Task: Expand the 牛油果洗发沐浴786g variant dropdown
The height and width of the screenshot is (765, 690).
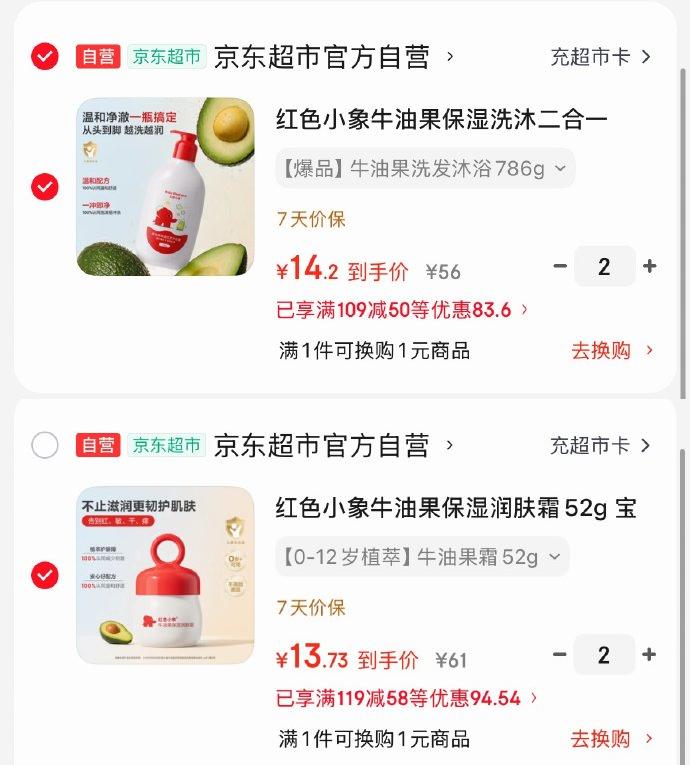Action: click(425, 168)
